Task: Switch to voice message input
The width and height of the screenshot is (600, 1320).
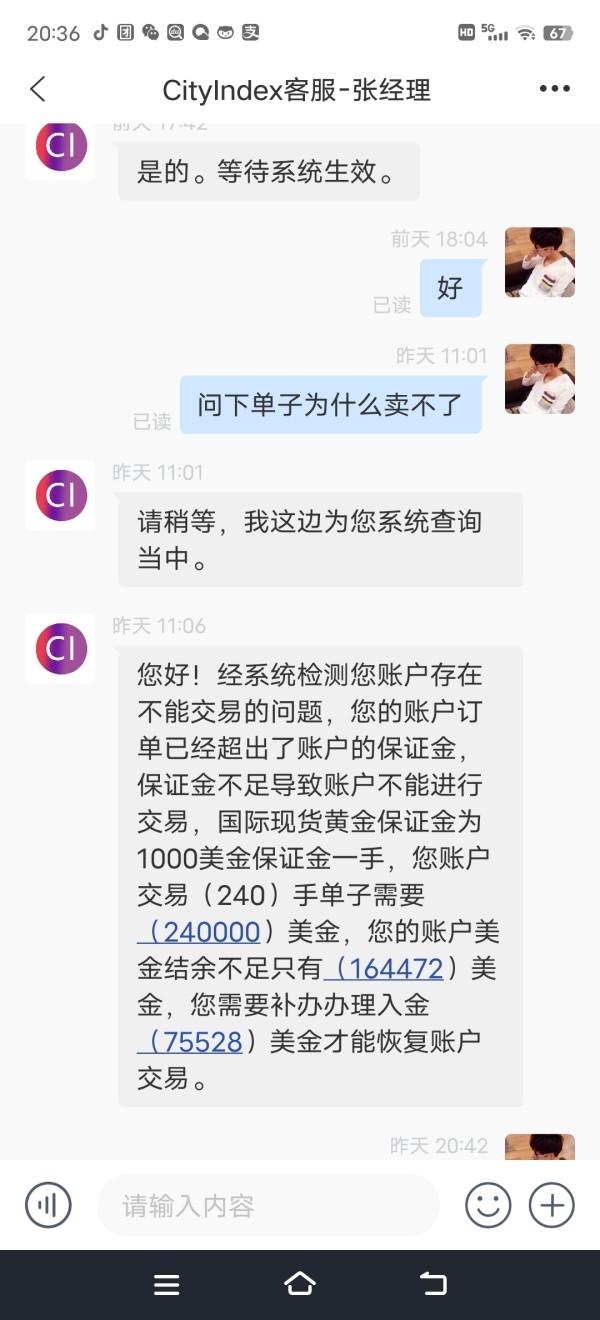Action: click(x=48, y=1204)
